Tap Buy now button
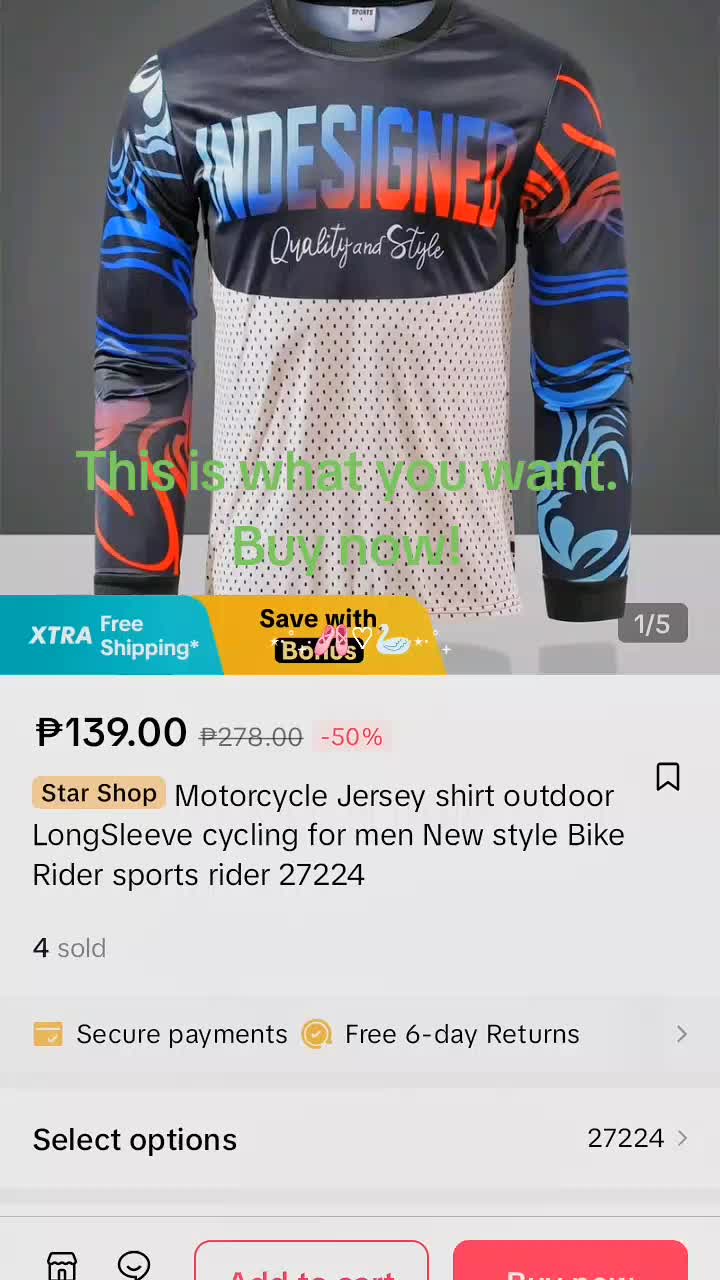The width and height of the screenshot is (720, 1280). [570, 1261]
